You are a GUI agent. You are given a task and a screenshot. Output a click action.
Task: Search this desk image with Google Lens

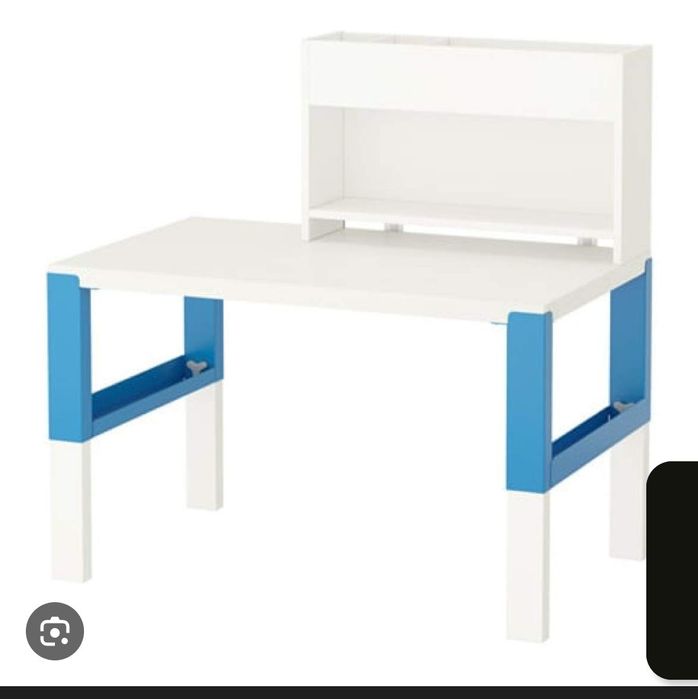54,631
